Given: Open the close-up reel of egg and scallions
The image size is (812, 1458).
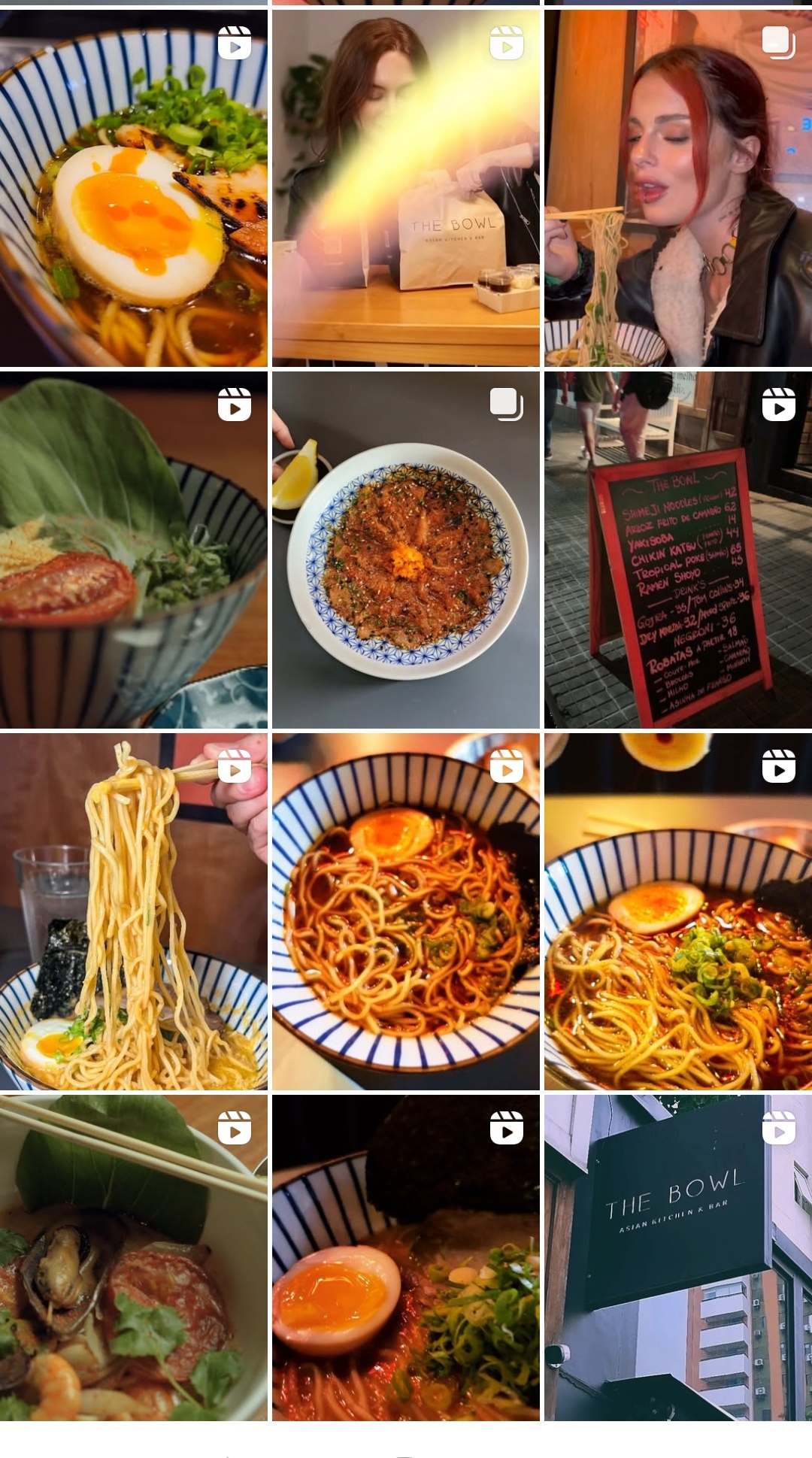Looking at the screenshot, I should 405,1257.
